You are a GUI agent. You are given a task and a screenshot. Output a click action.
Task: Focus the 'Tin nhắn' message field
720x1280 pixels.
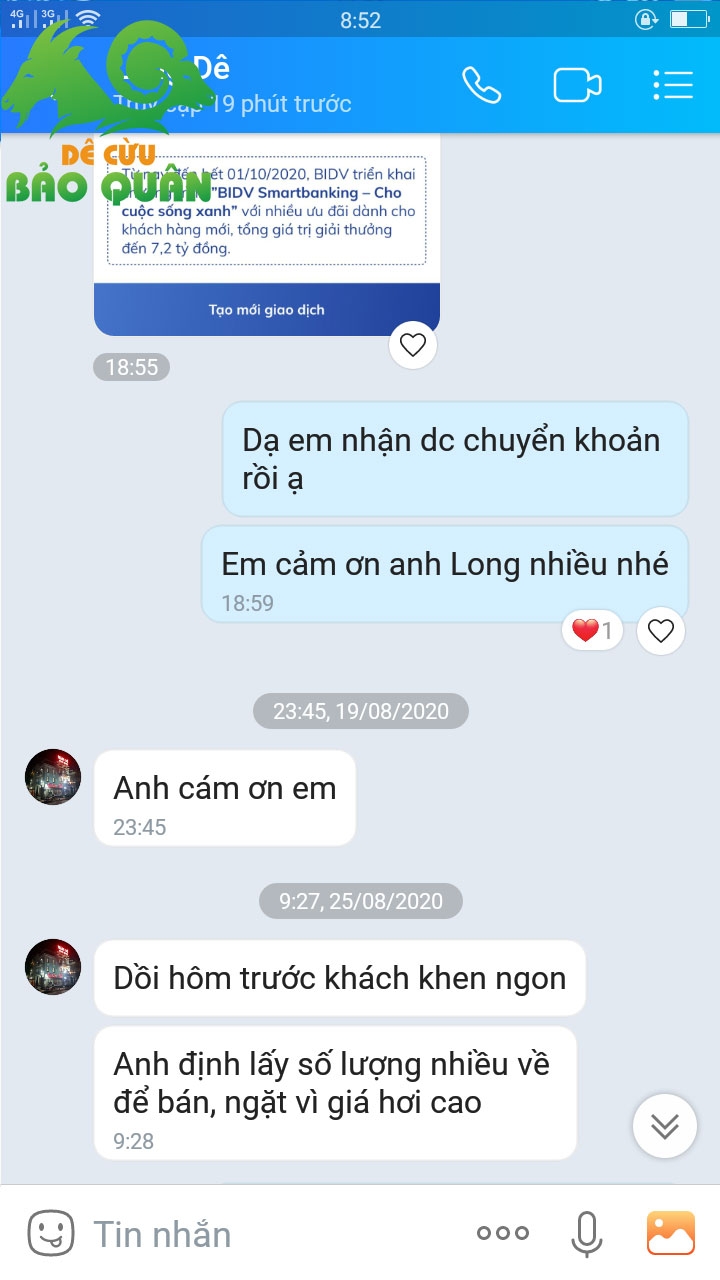tap(270, 1234)
